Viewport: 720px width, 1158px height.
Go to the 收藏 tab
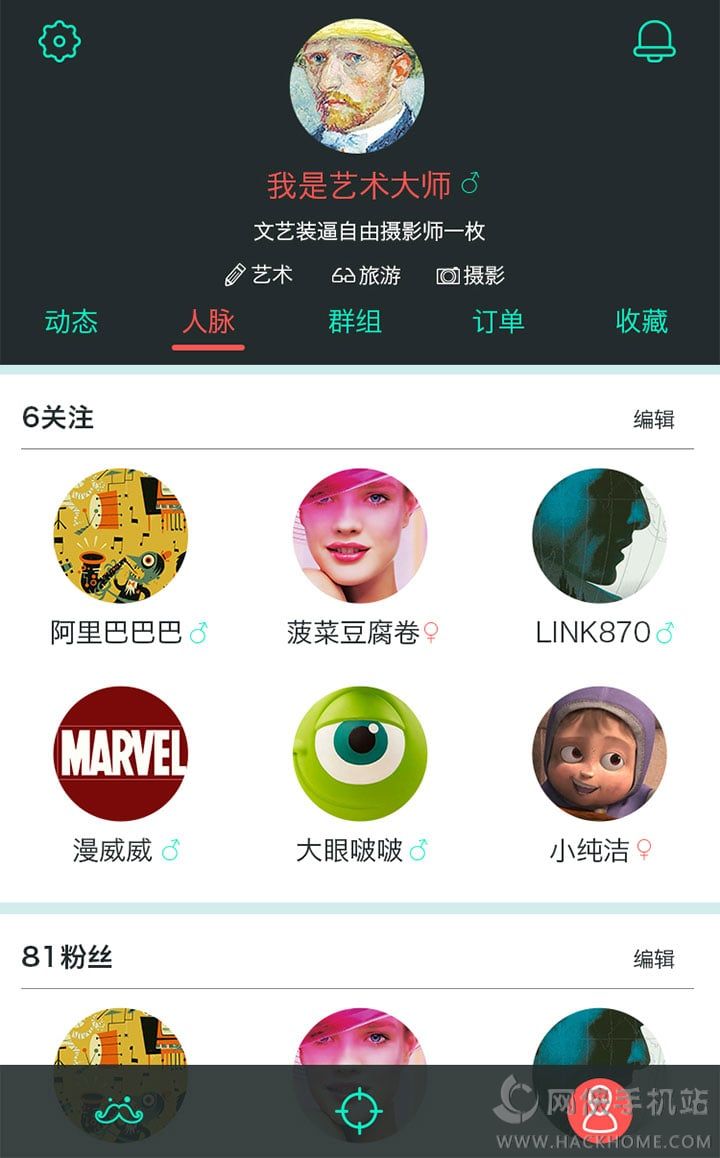coord(641,321)
